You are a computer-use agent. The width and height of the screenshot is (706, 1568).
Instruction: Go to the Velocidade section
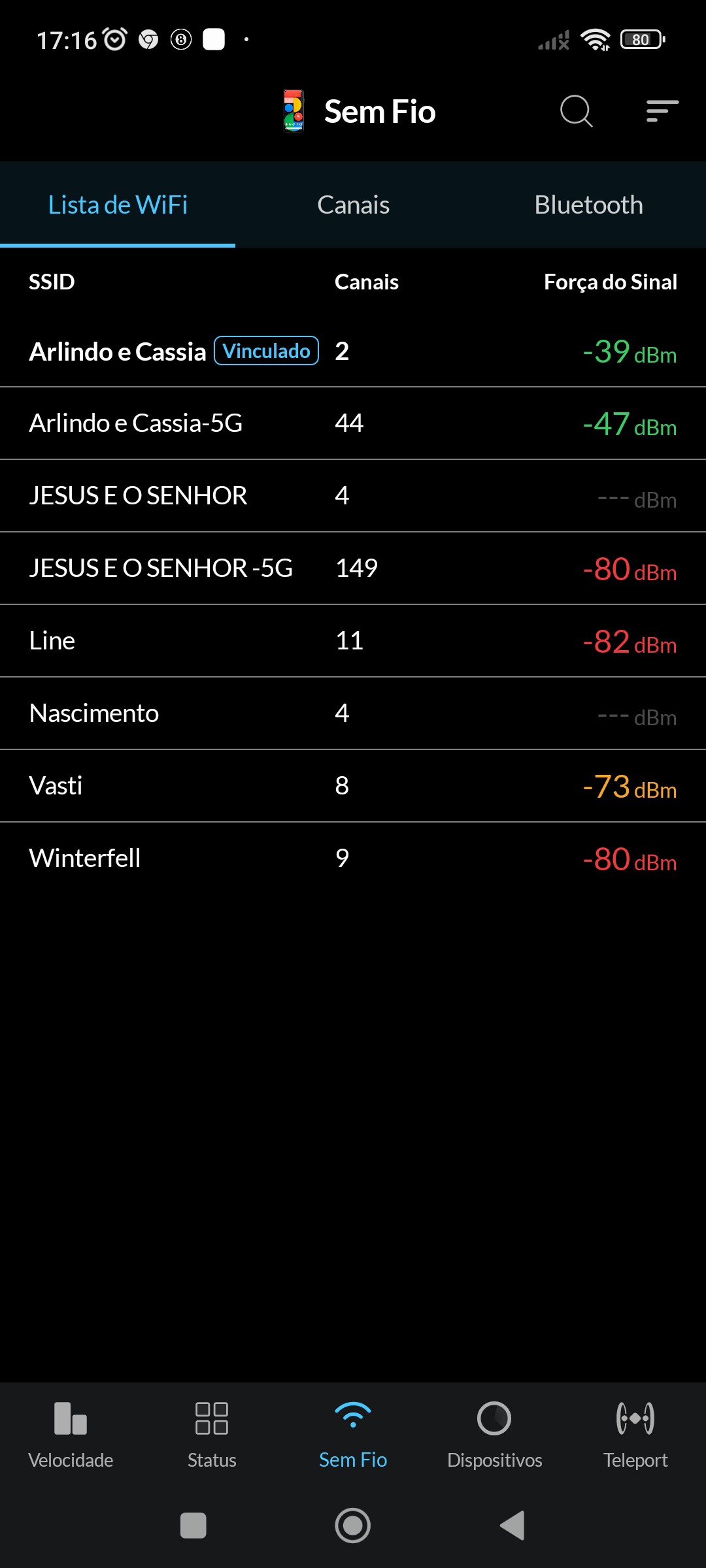pyautogui.click(x=71, y=1435)
